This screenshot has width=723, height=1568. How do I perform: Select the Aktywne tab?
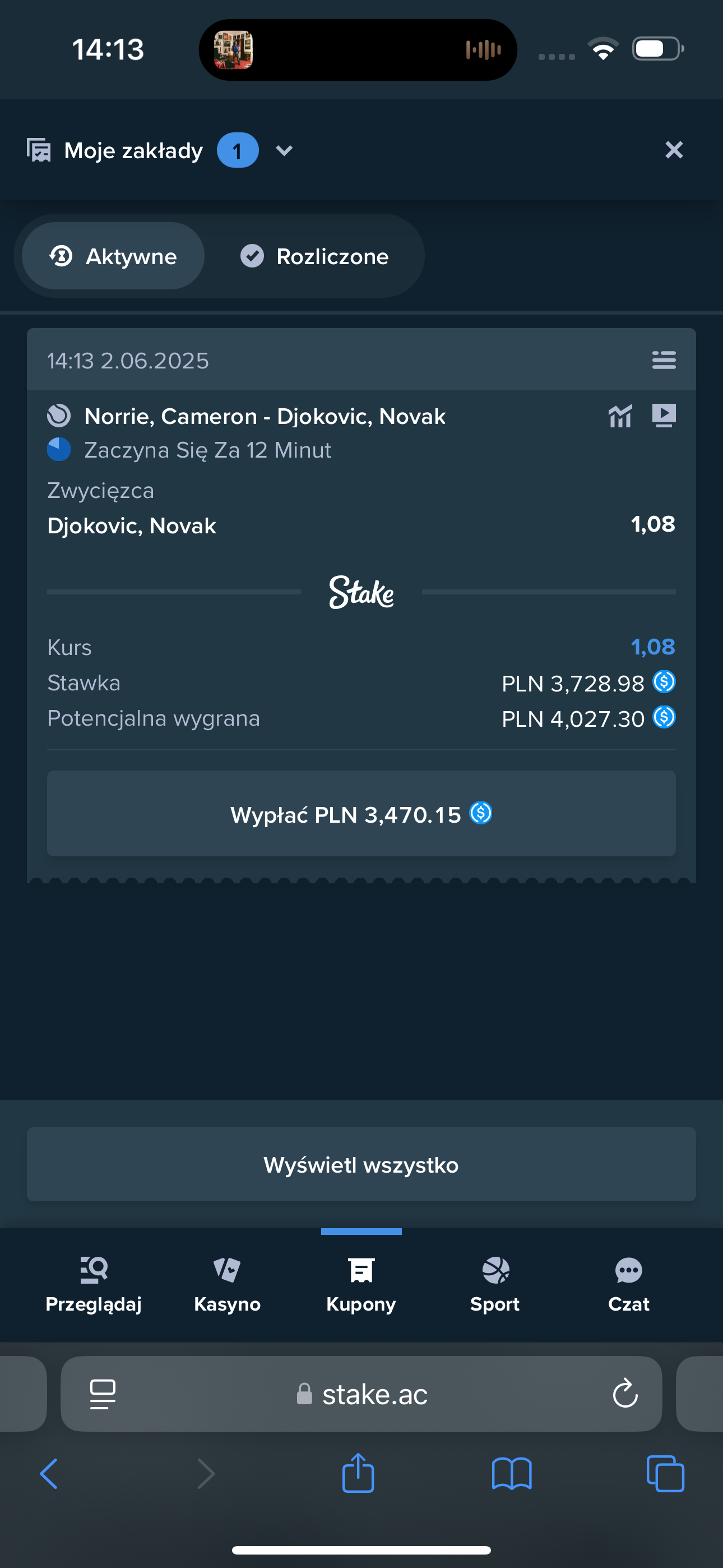point(114,256)
